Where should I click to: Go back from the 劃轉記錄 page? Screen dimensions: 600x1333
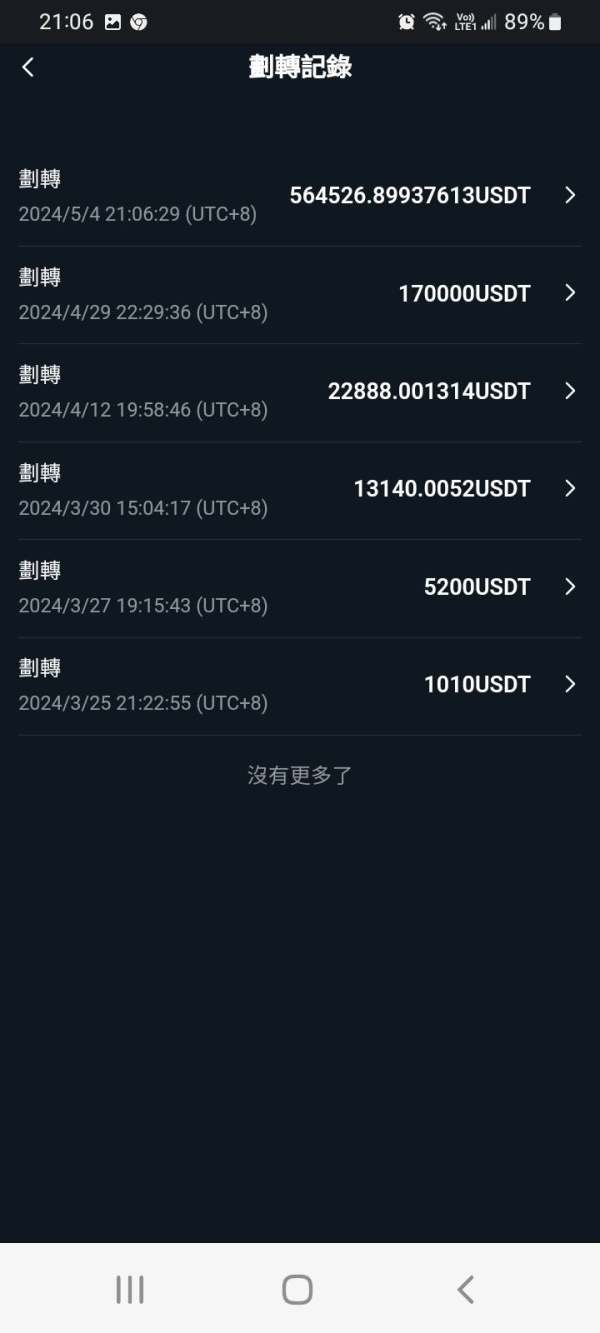[x=28, y=67]
